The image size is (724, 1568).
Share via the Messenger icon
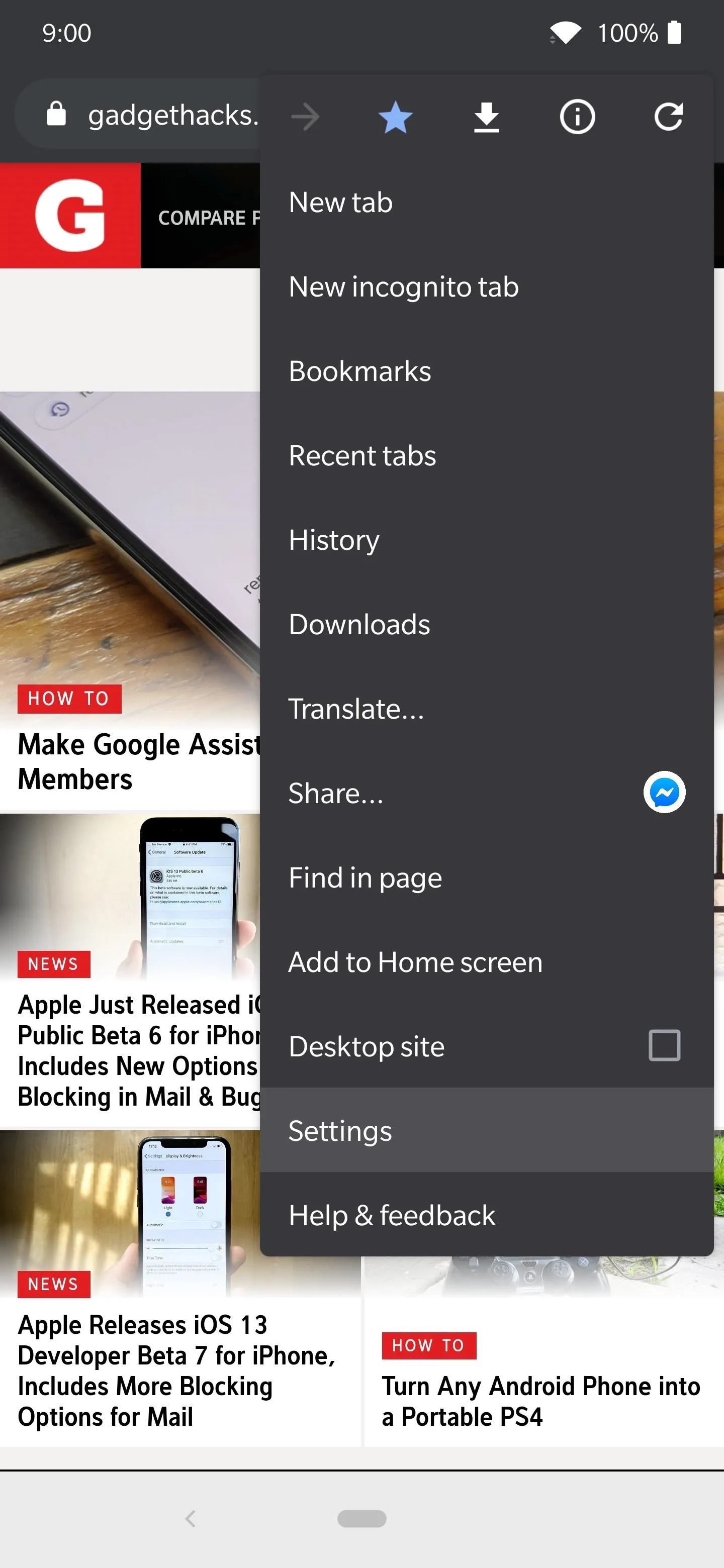[x=664, y=793]
